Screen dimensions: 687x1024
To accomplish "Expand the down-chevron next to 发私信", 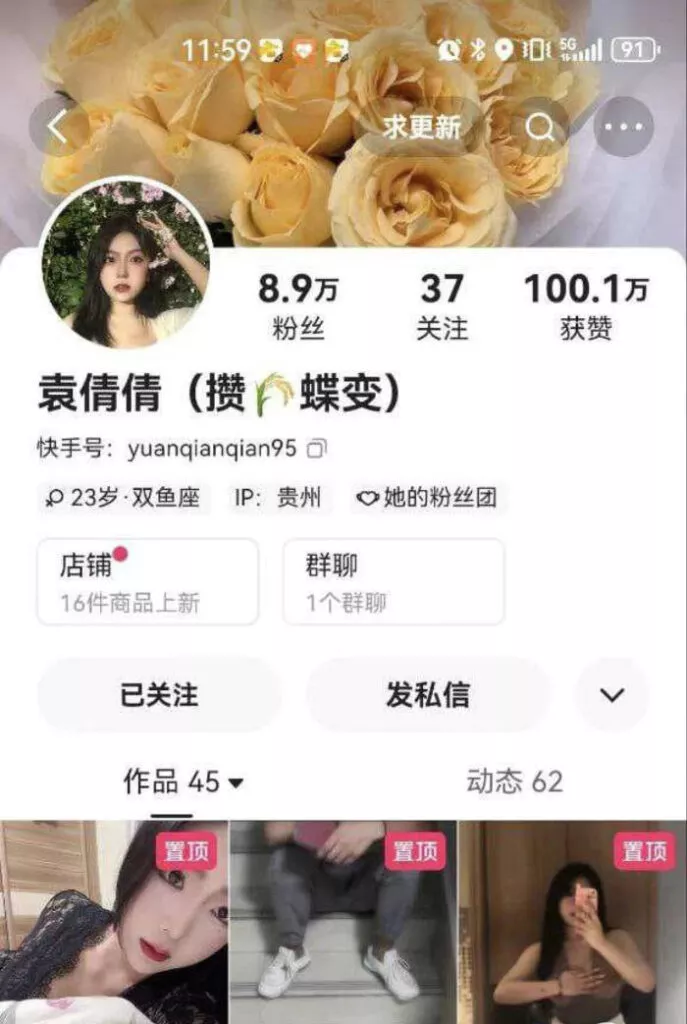I will pyautogui.click(x=611, y=695).
